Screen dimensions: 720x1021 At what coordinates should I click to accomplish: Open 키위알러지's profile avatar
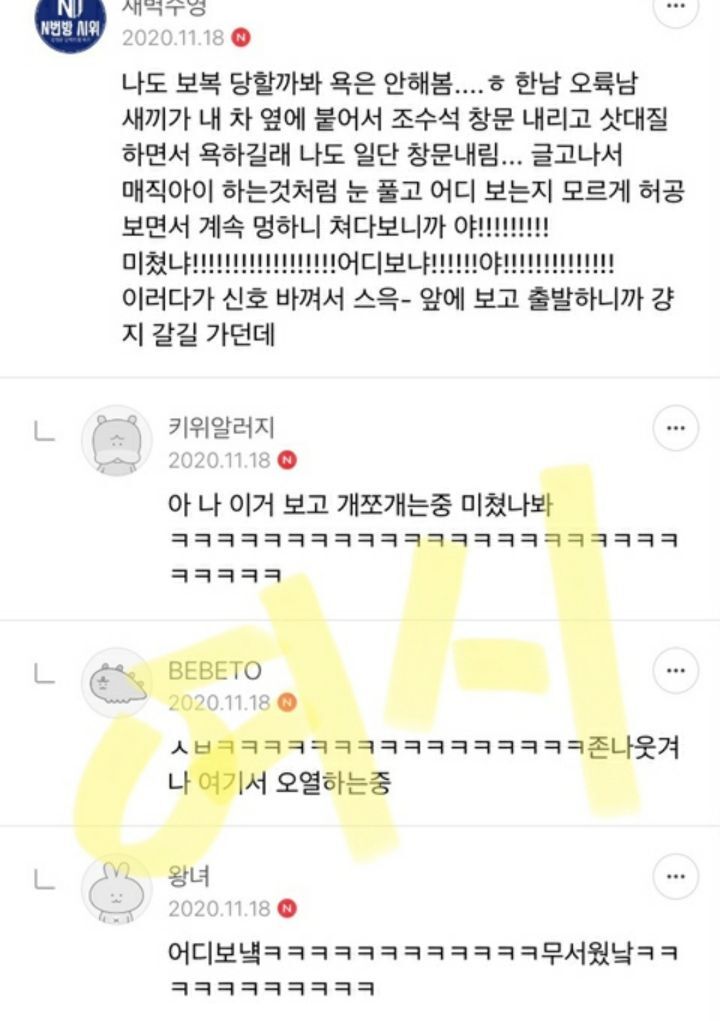point(117,441)
